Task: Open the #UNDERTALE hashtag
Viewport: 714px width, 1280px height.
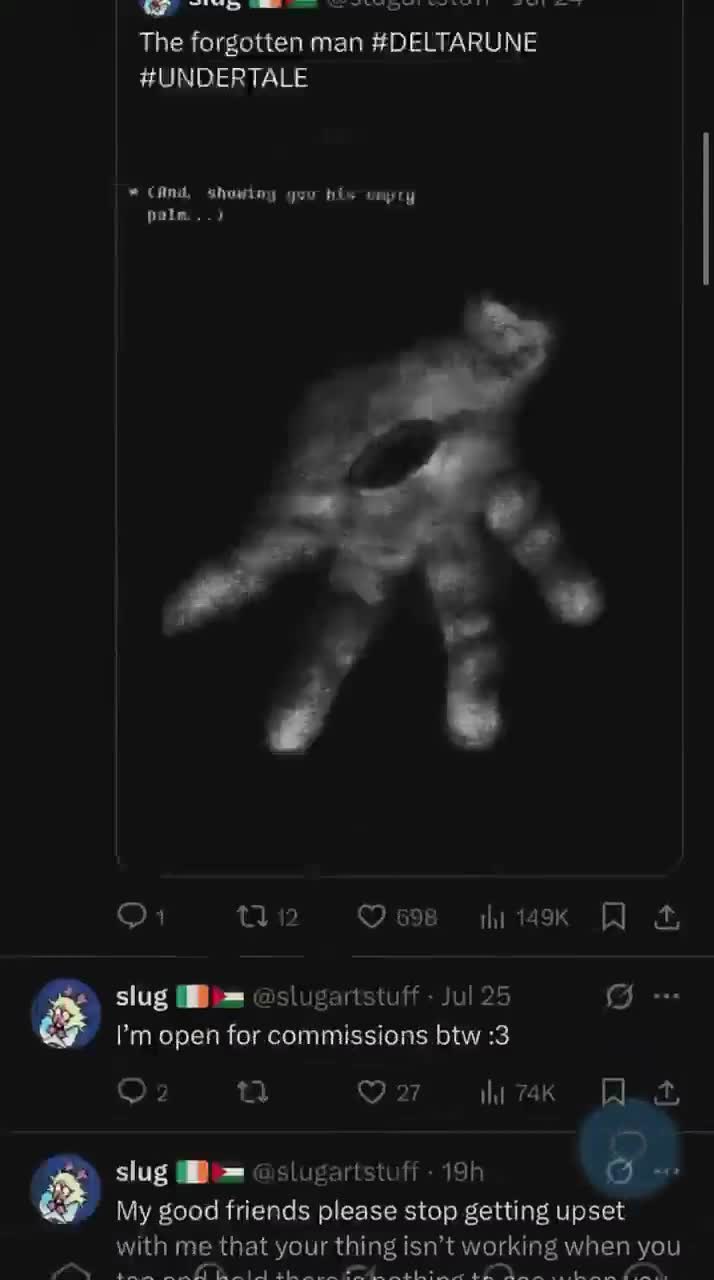Action: pos(223,79)
